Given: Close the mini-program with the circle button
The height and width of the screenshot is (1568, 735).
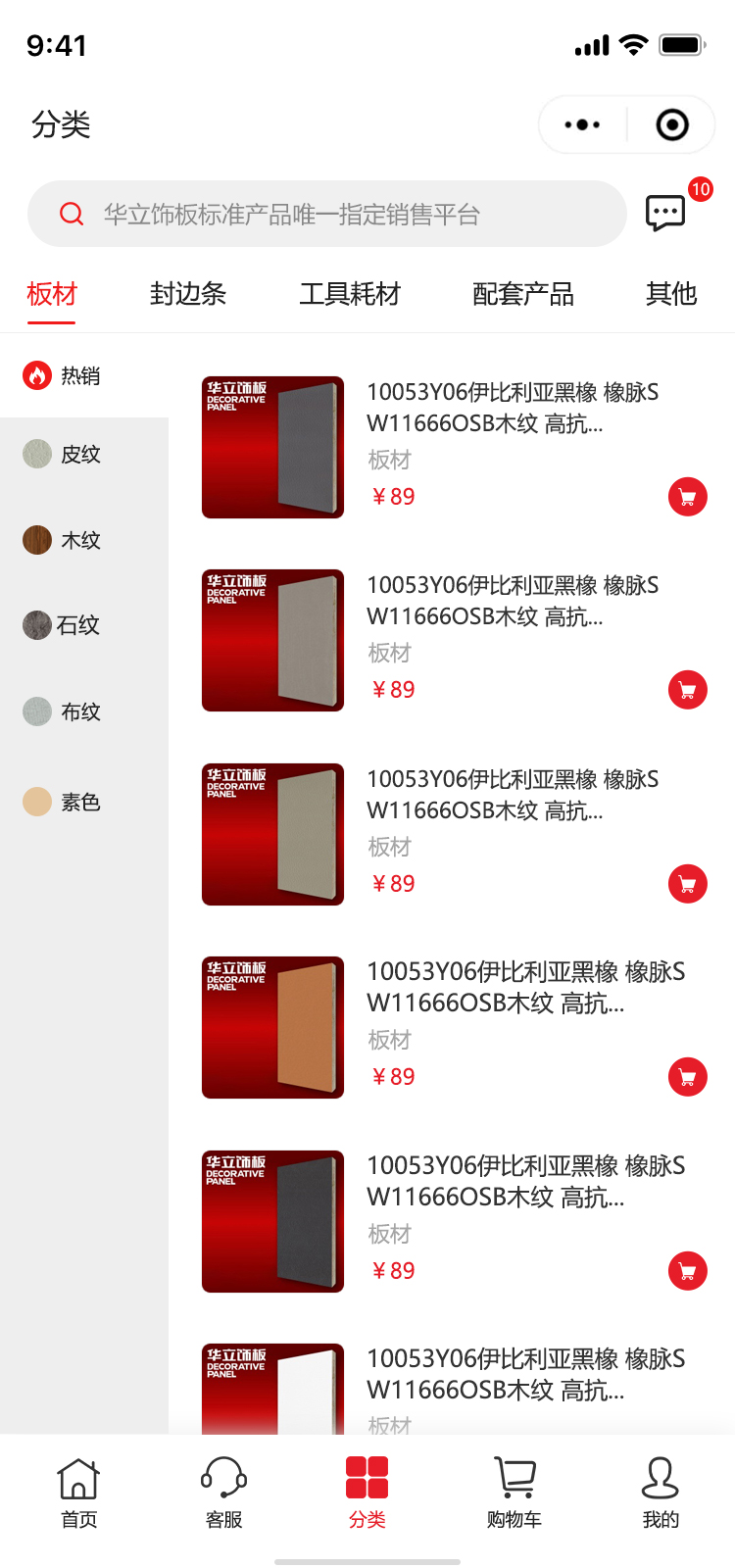Looking at the screenshot, I should click(x=672, y=124).
